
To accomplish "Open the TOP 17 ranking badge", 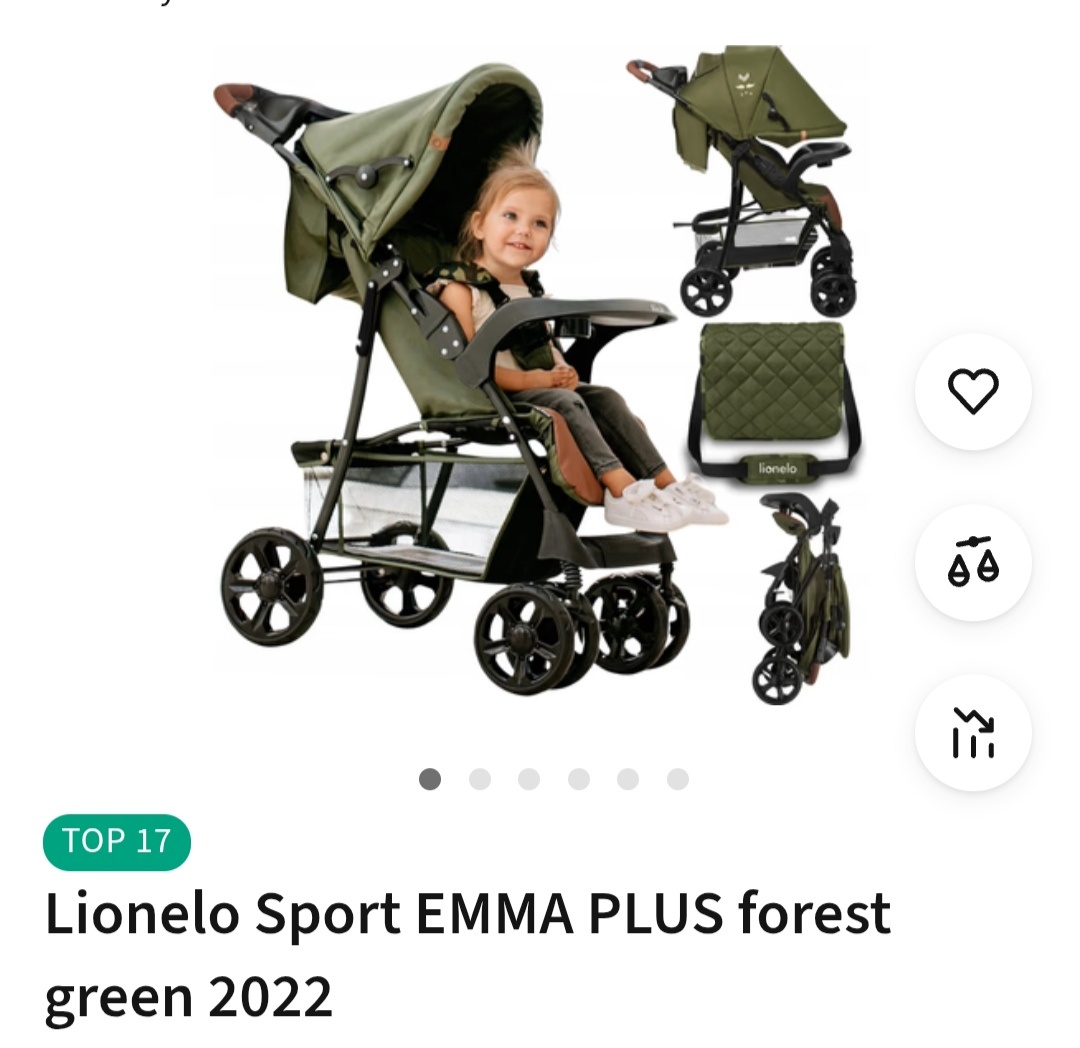I will coord(117,841).
